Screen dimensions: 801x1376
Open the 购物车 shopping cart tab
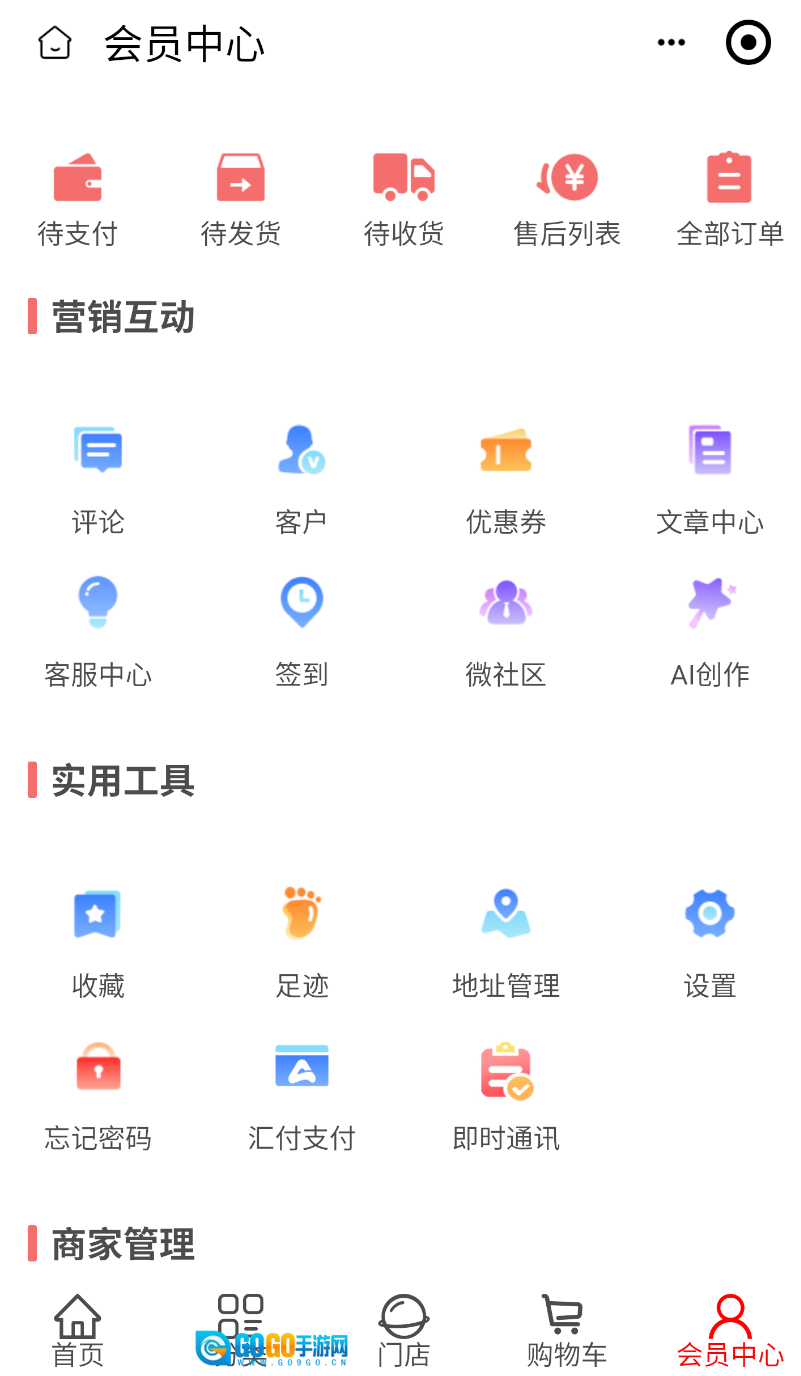point(566,1327)
